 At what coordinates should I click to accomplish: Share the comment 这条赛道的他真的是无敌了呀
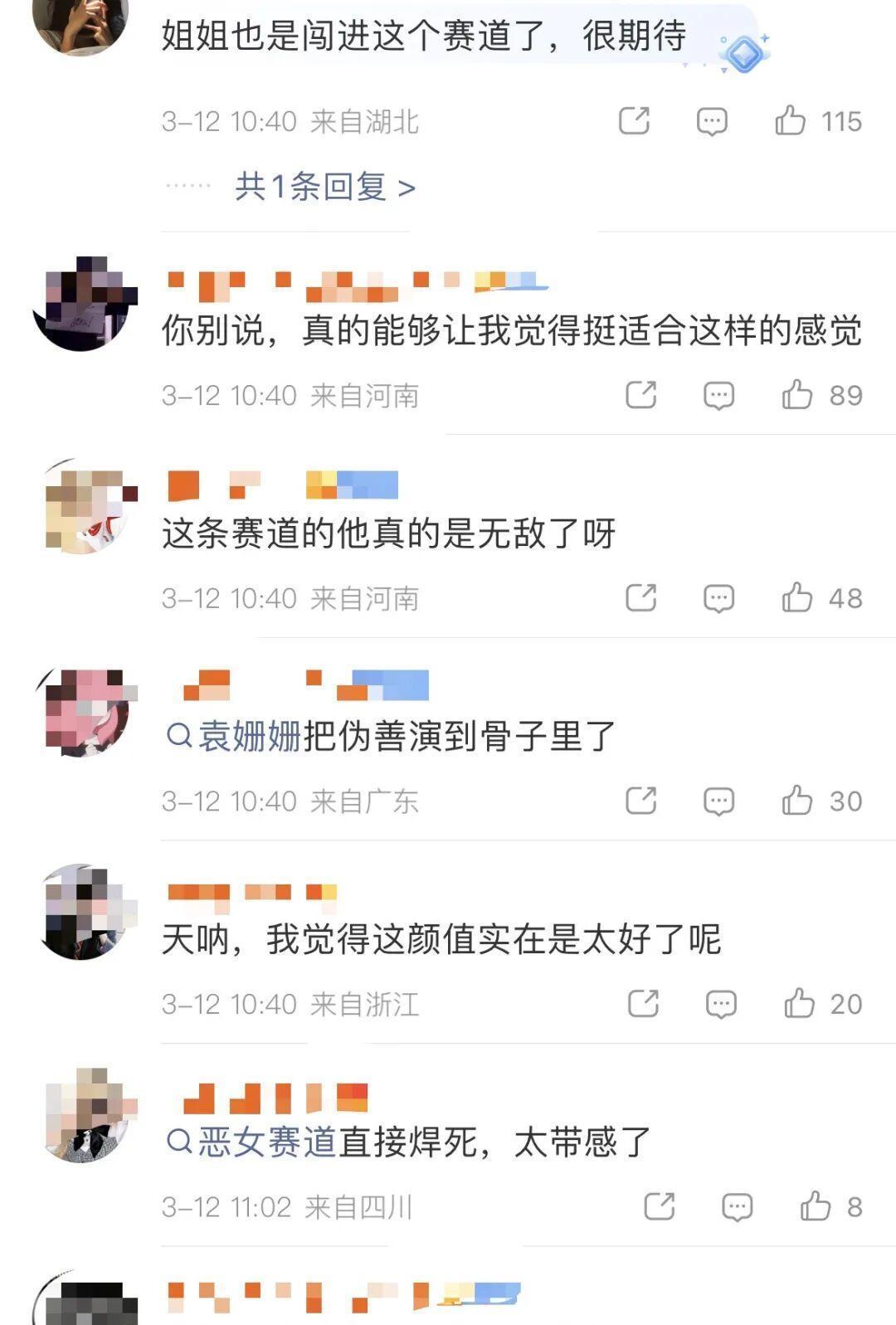click(640, 597)
